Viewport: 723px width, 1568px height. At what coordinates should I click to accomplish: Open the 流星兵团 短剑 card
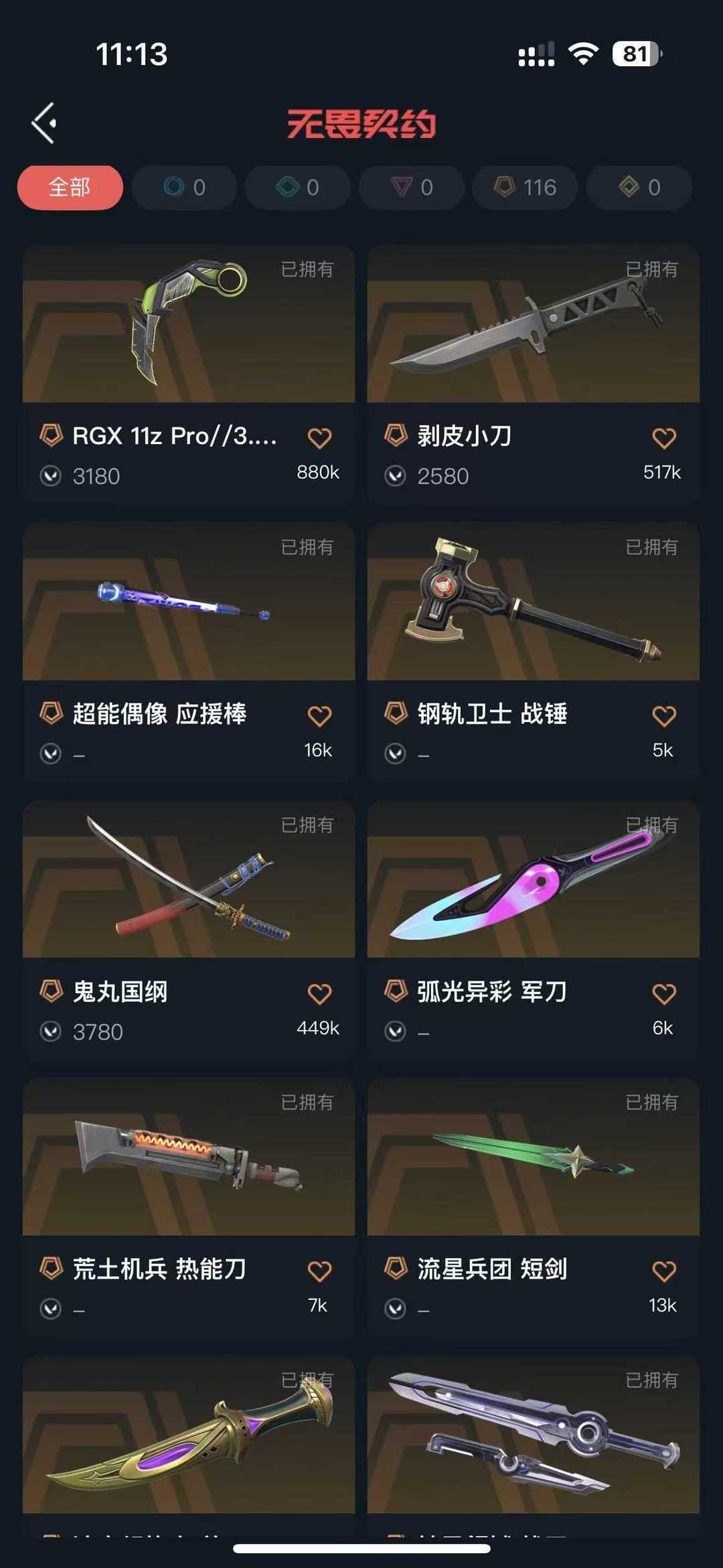tap(534, 1207)
